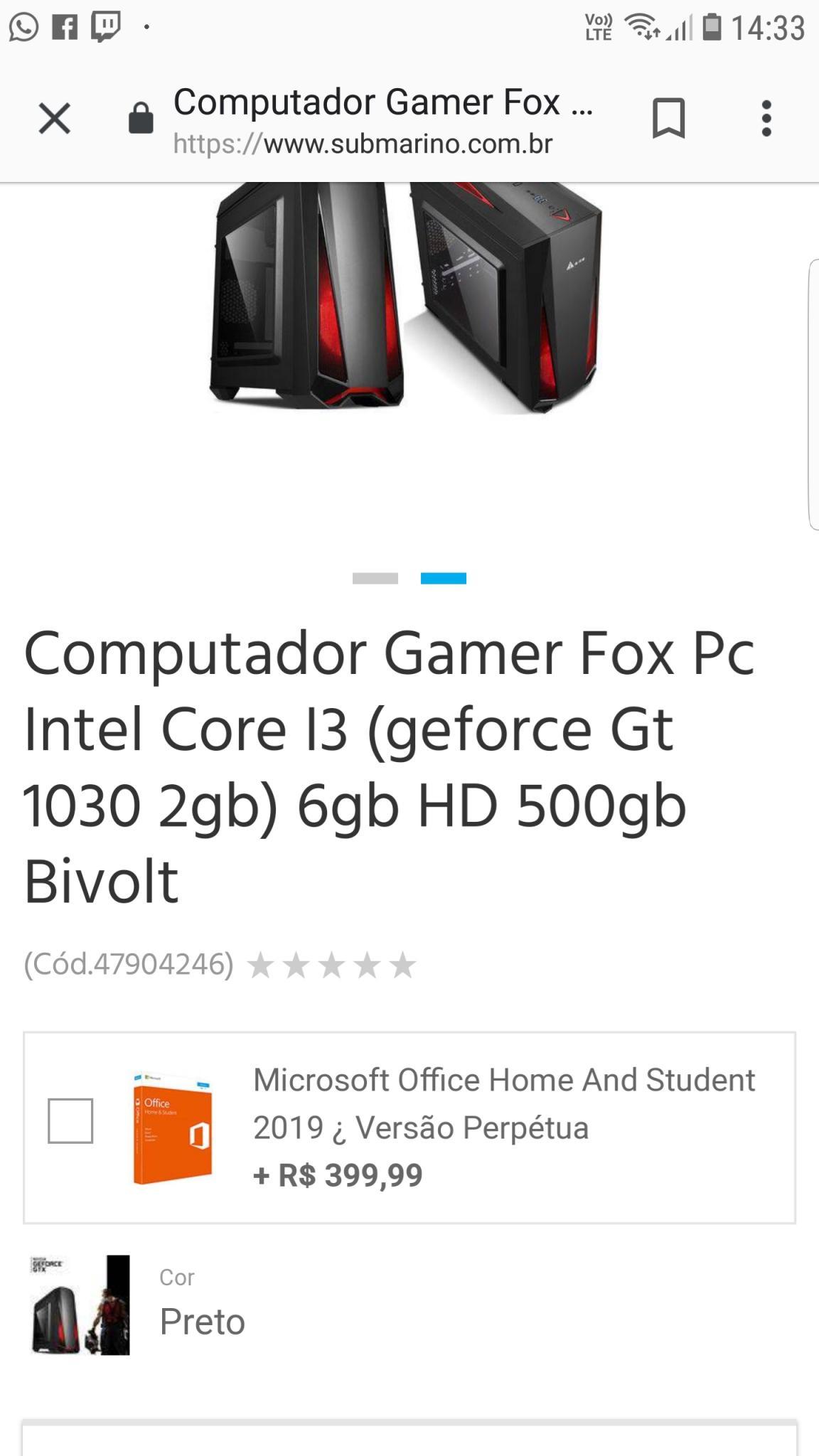The width and height of the screenshot is (819, 1456).
Task: Tap the page URL submarino.com.br
Action: click(363, 144)
